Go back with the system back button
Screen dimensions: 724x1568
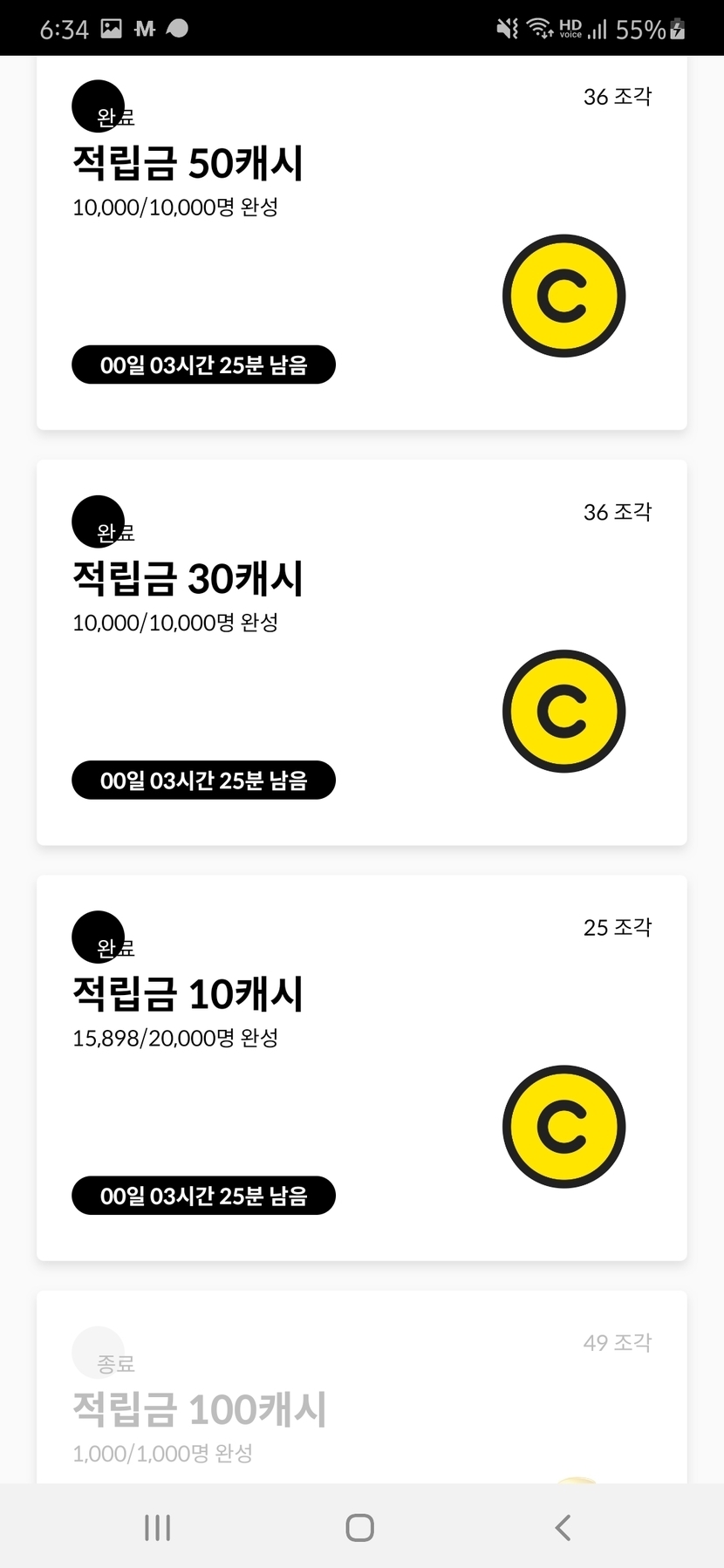point(563,1527)
